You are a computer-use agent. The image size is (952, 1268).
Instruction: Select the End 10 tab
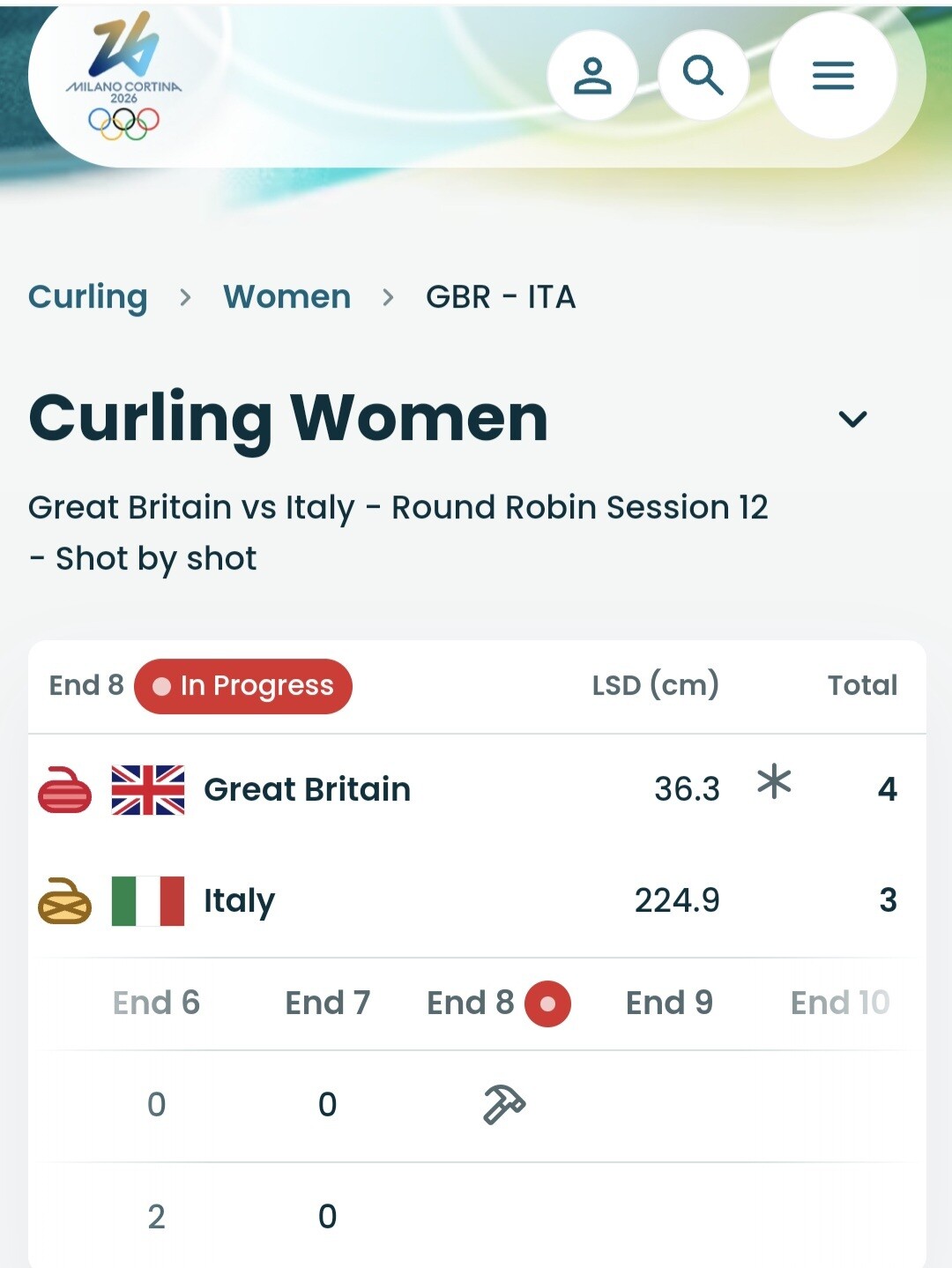click(x=839, y=1003)
